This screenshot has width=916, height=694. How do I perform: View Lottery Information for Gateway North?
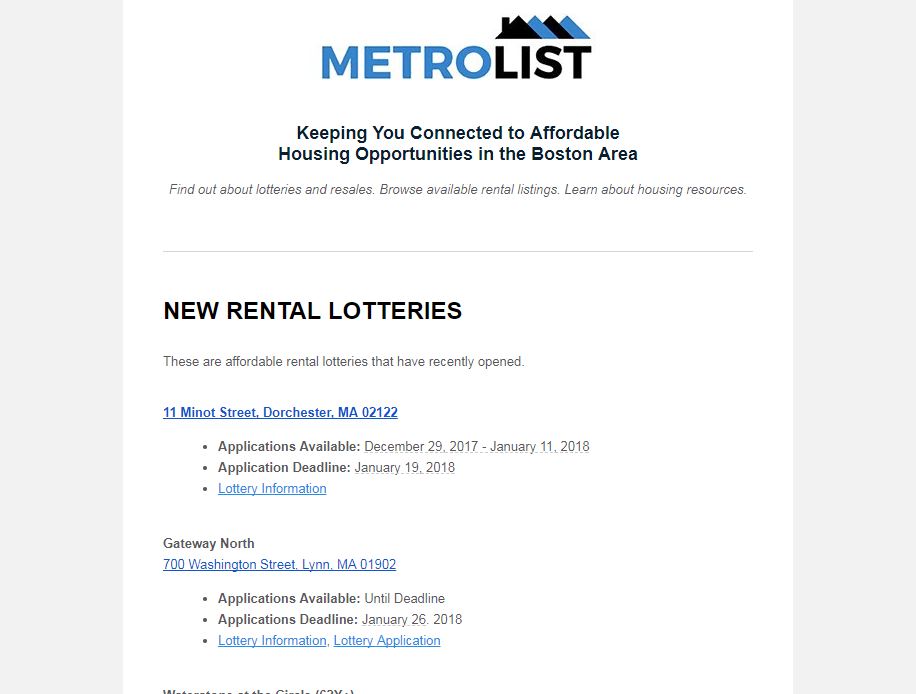[272, 641]
